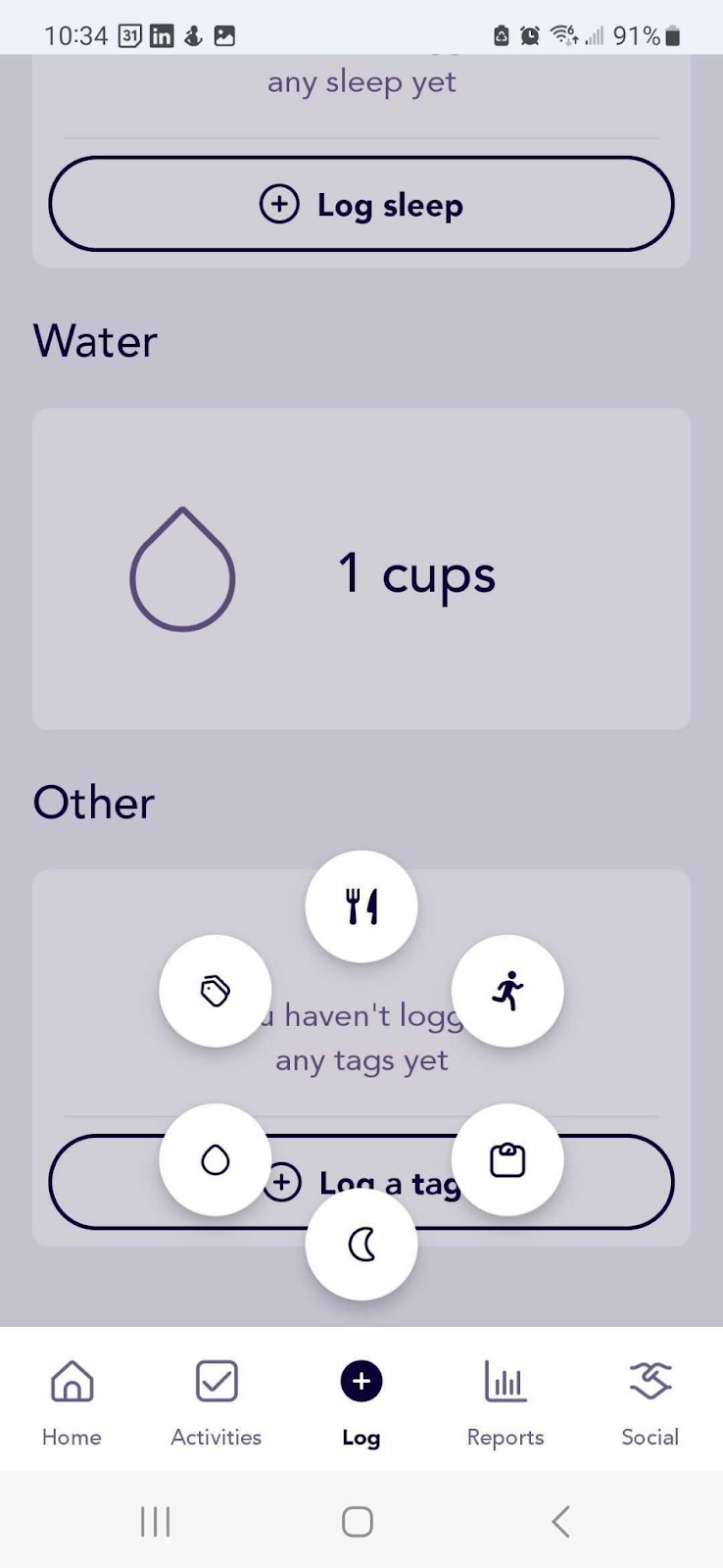
Task: Choose the running exercise icon
Action: click(507, 991)
